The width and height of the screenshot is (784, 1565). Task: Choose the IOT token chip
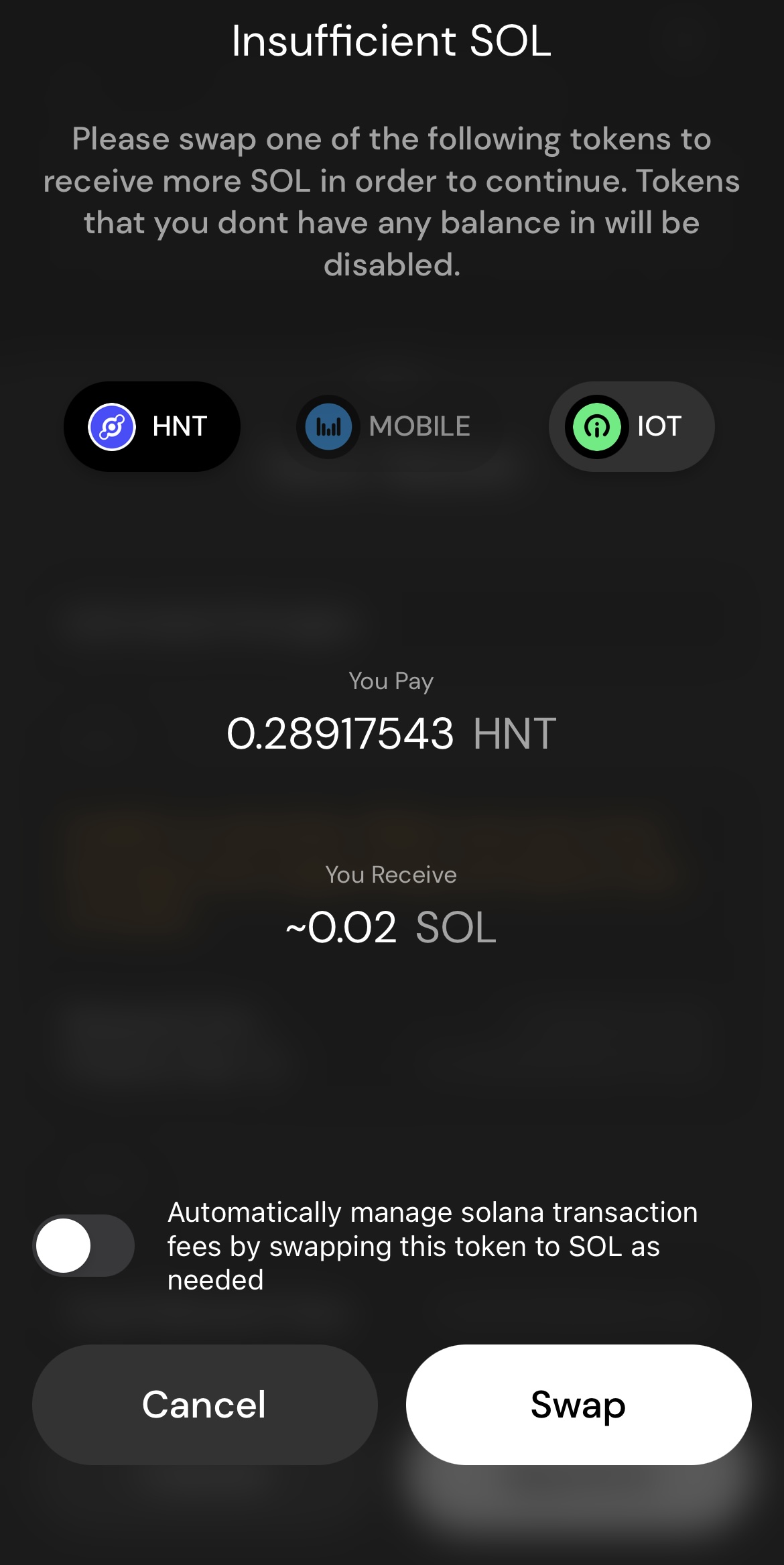click(631, 427)
